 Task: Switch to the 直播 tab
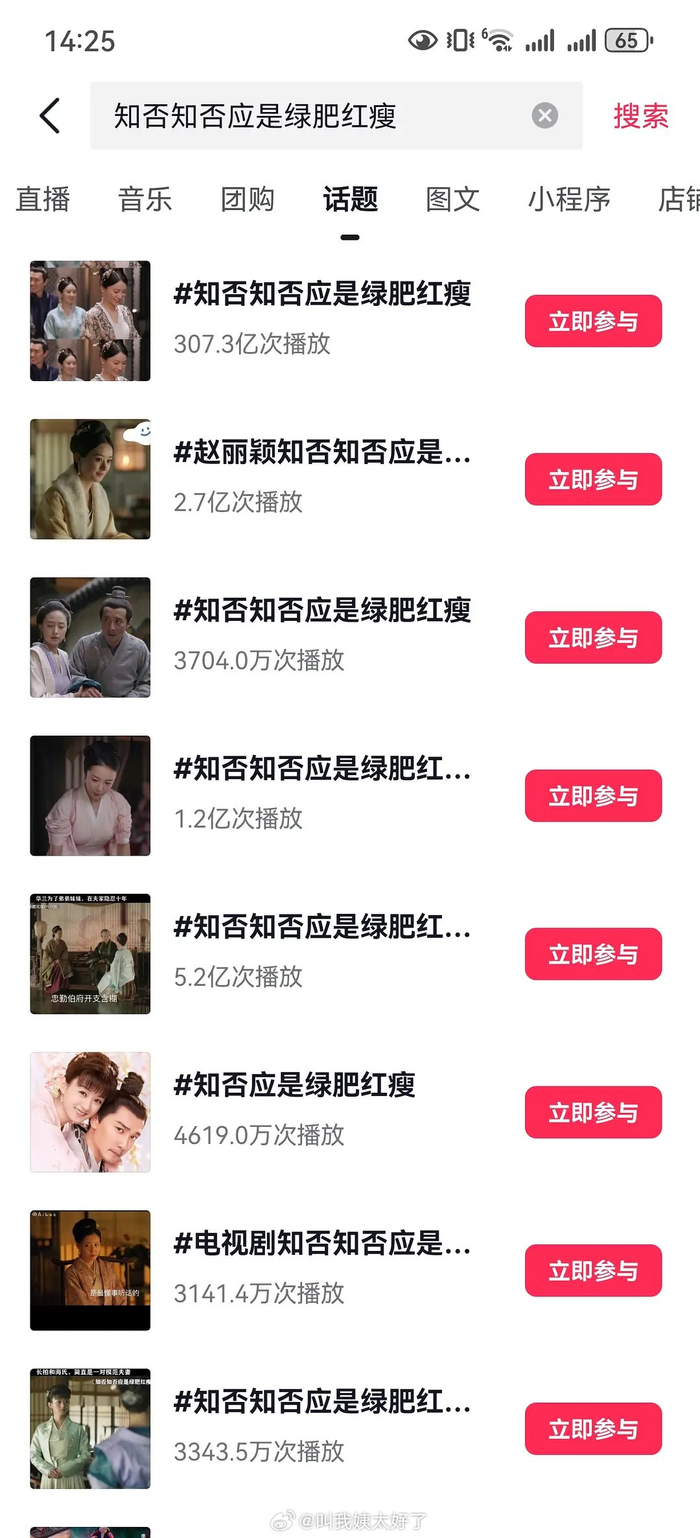click(x=43, y=199)
